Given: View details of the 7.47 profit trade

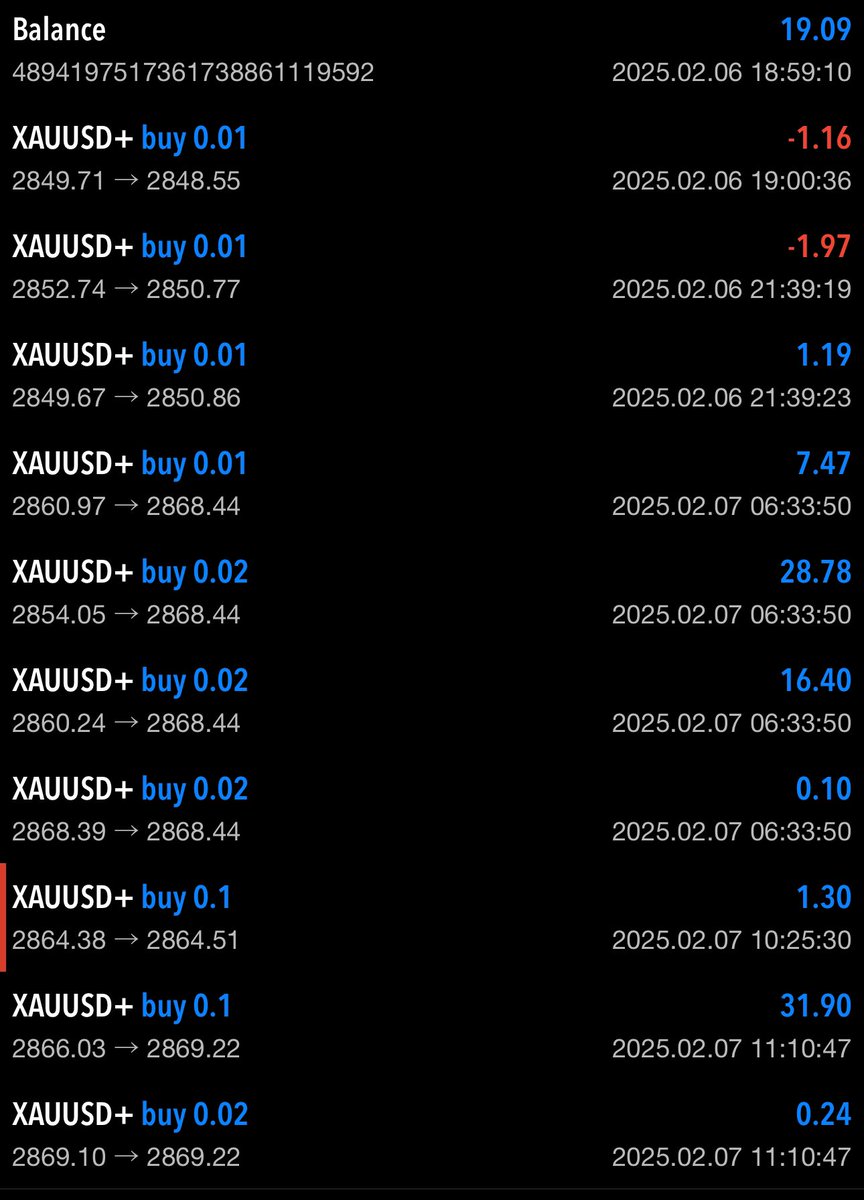Looking at the screenshot, I should coord(432,484).
